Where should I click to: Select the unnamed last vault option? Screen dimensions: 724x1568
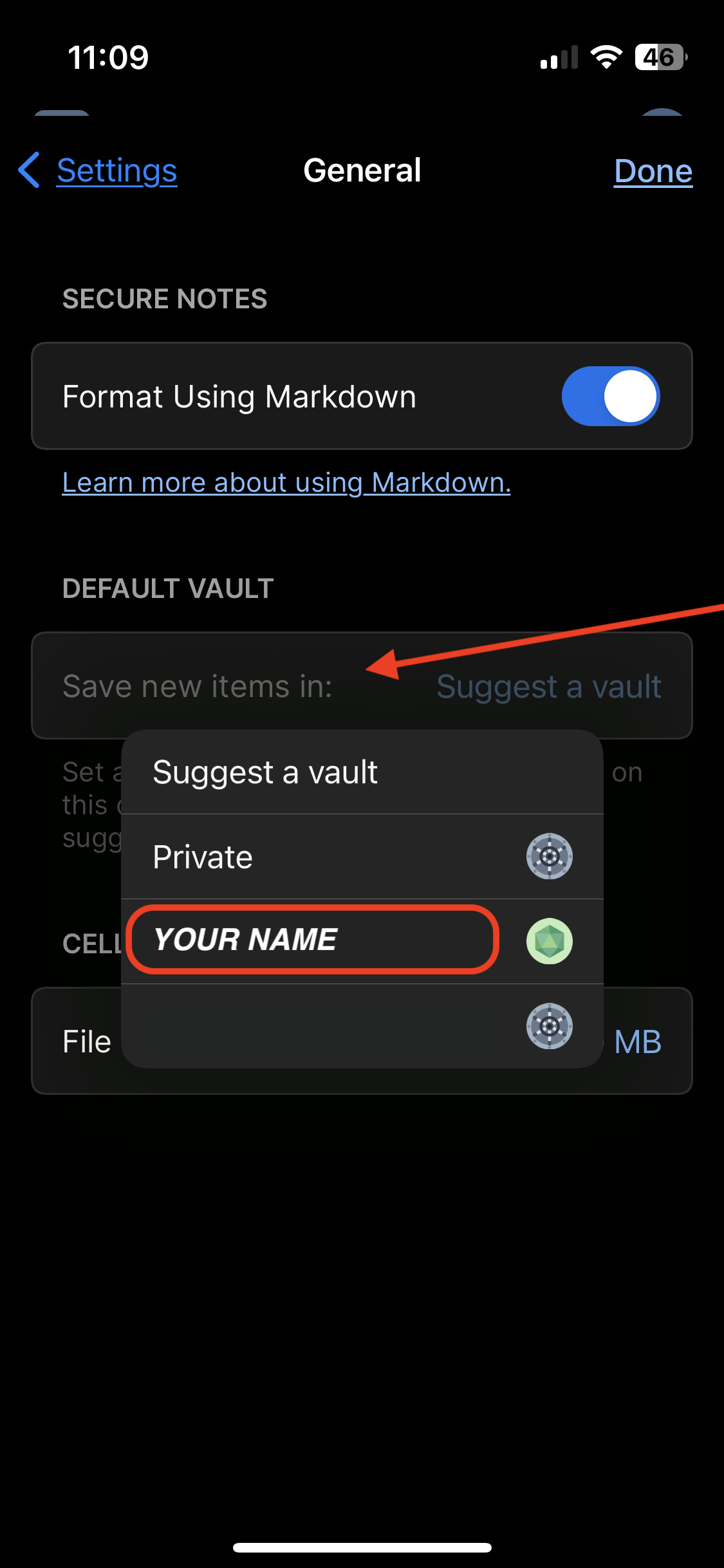362,1026
